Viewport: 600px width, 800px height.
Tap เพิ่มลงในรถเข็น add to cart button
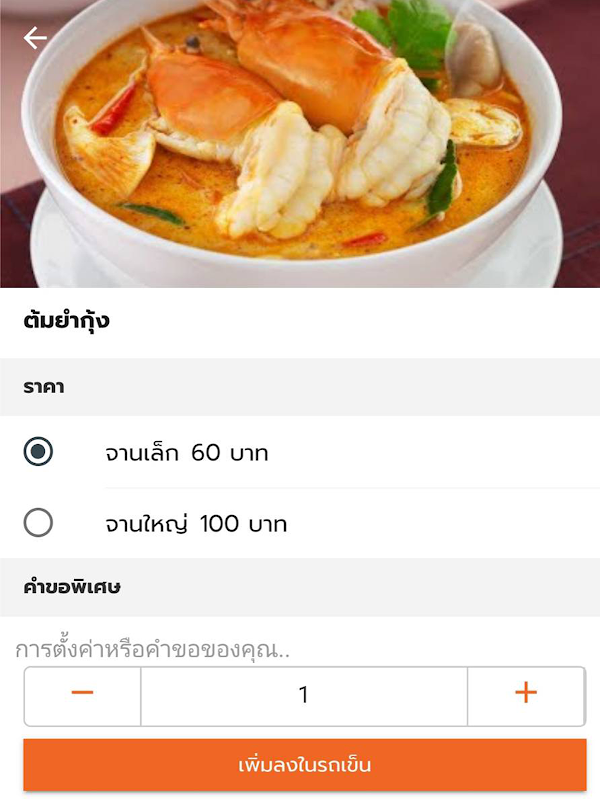305,765
